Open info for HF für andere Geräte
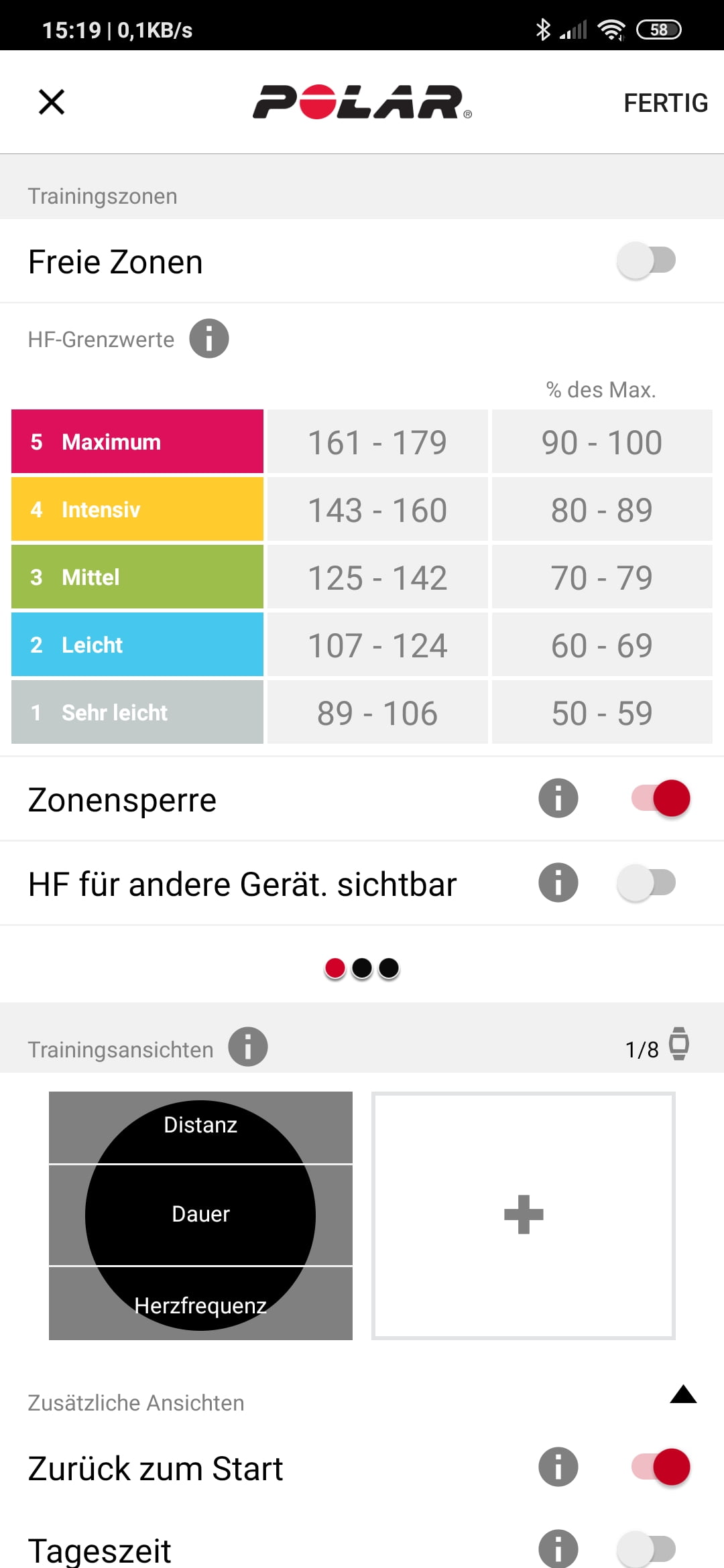Screen dimensions: 724x1568 (558, 883)
